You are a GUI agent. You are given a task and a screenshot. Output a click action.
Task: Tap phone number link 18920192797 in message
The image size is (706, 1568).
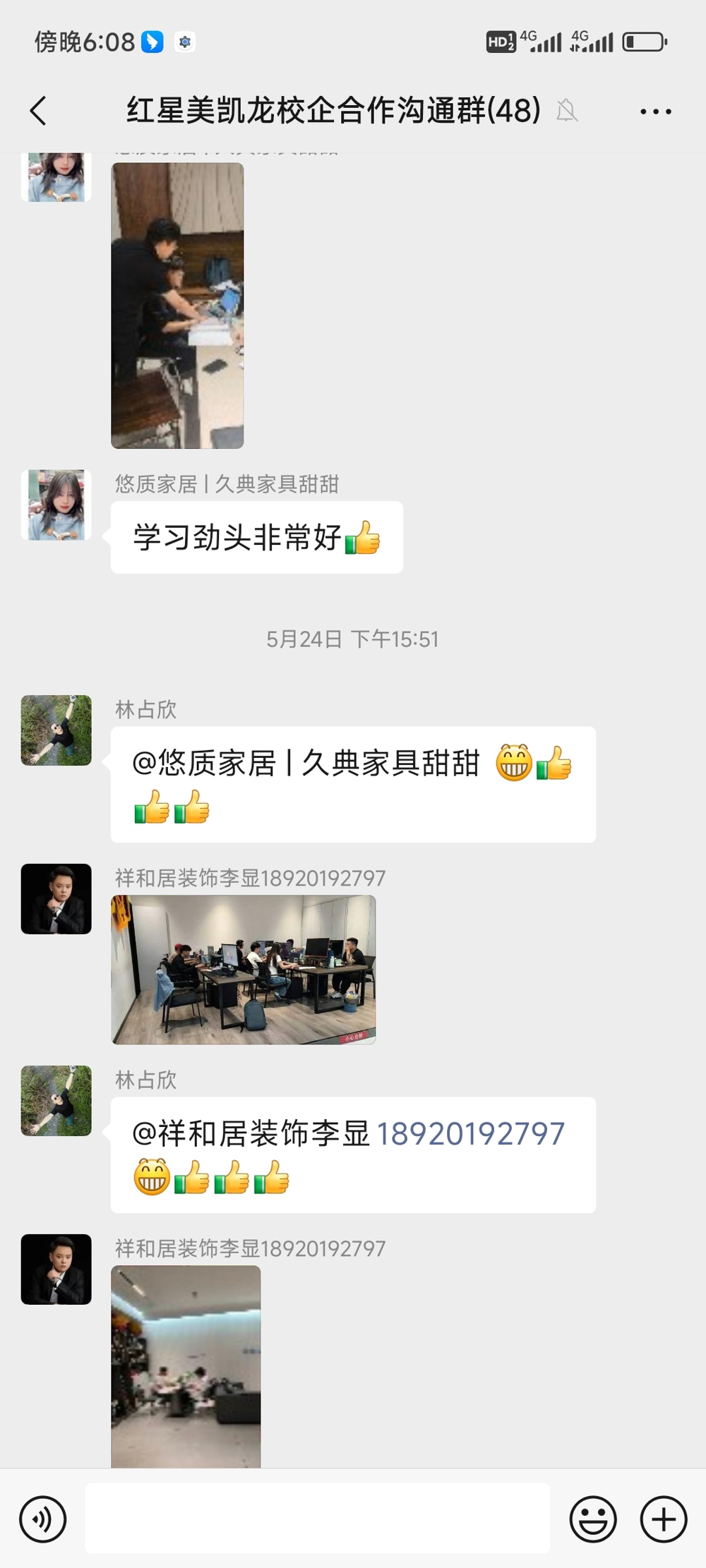(470, 1135)
